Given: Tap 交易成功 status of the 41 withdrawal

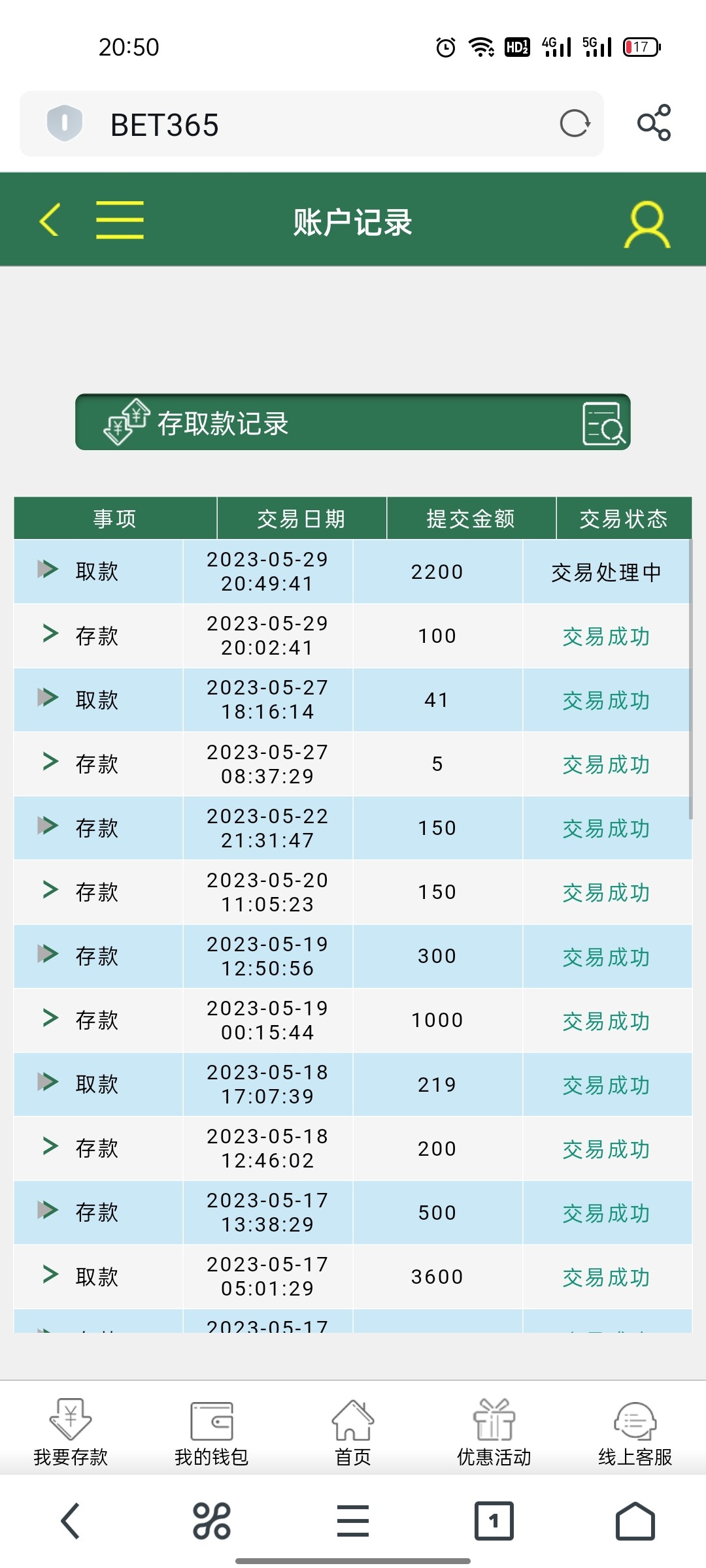Looking at the screenshot, I should 605,700.
